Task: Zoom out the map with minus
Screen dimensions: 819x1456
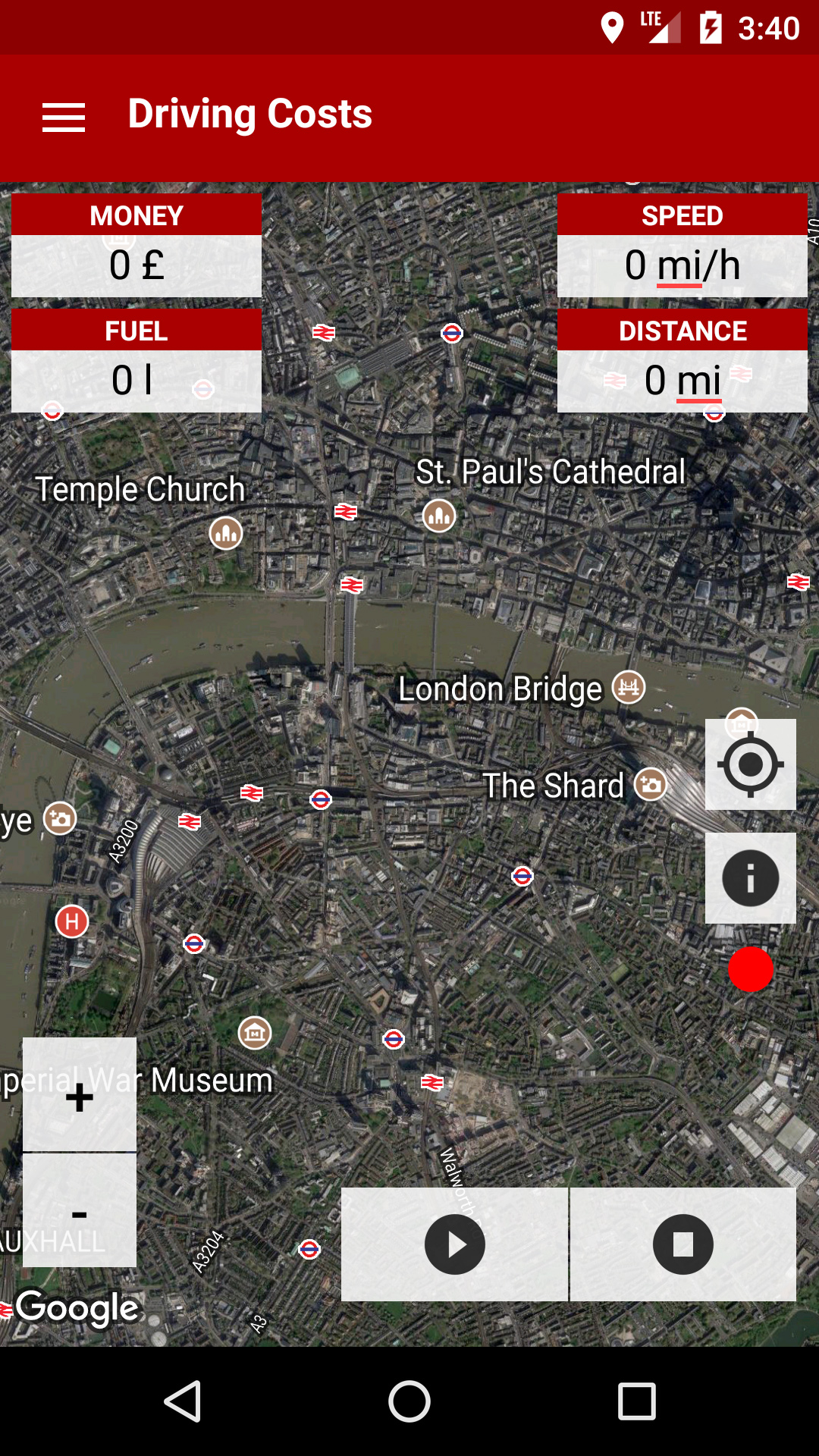Action: tap(80, 1210)
